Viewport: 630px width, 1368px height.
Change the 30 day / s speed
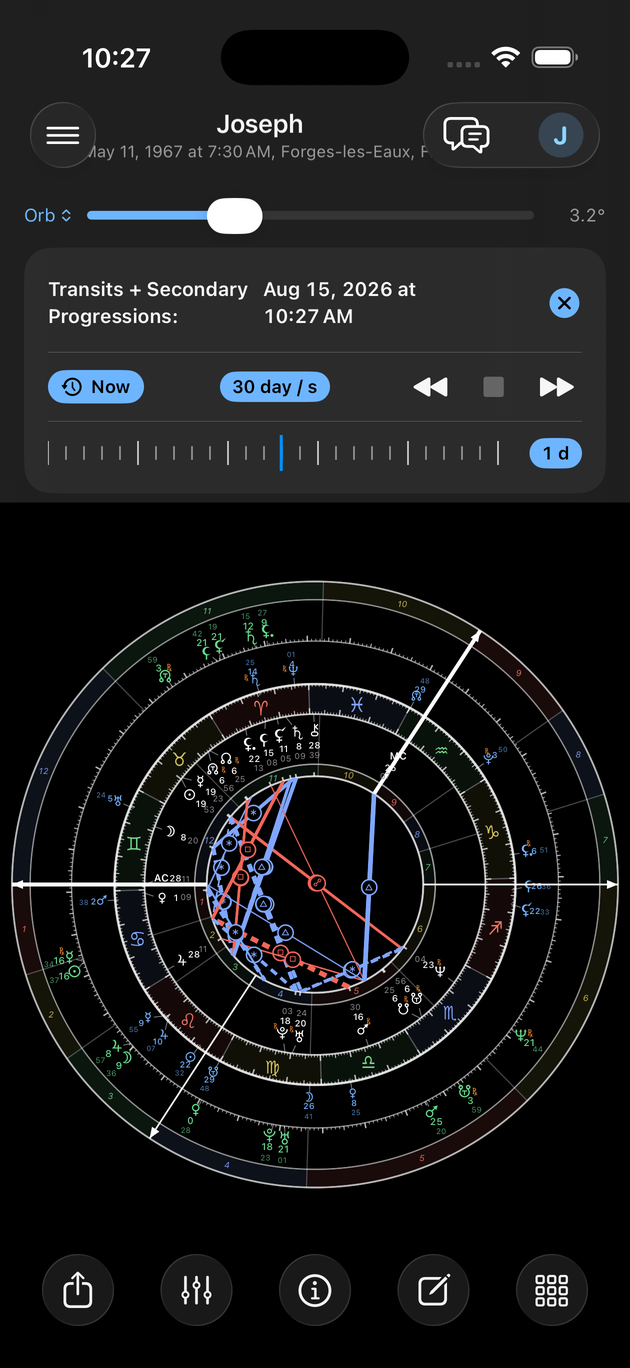(274, 387)
